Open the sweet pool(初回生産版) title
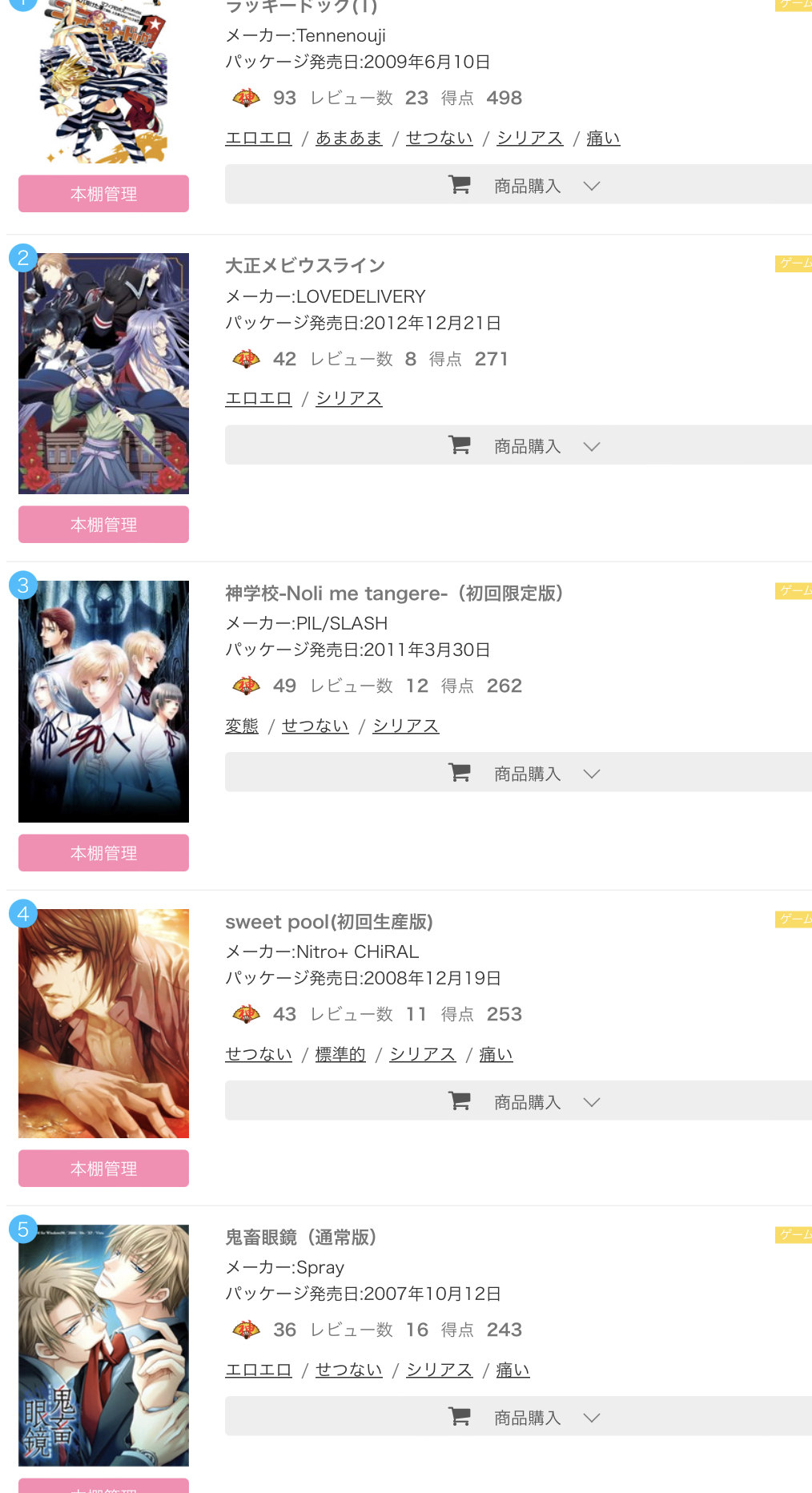Image resolution: width=812 pixels, height=1493 pixels. (328, 922)
